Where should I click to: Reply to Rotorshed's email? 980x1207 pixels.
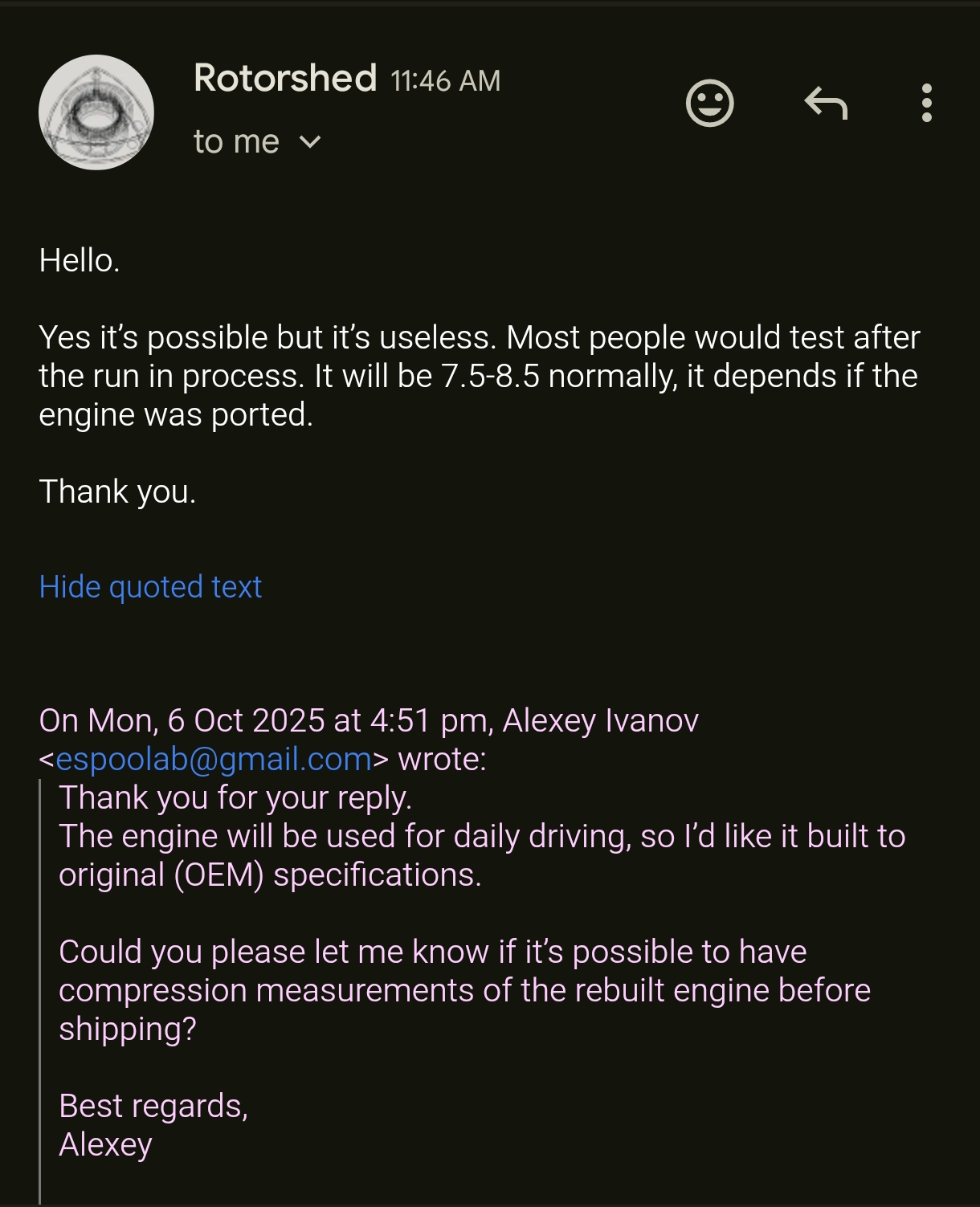click(826, 104)
